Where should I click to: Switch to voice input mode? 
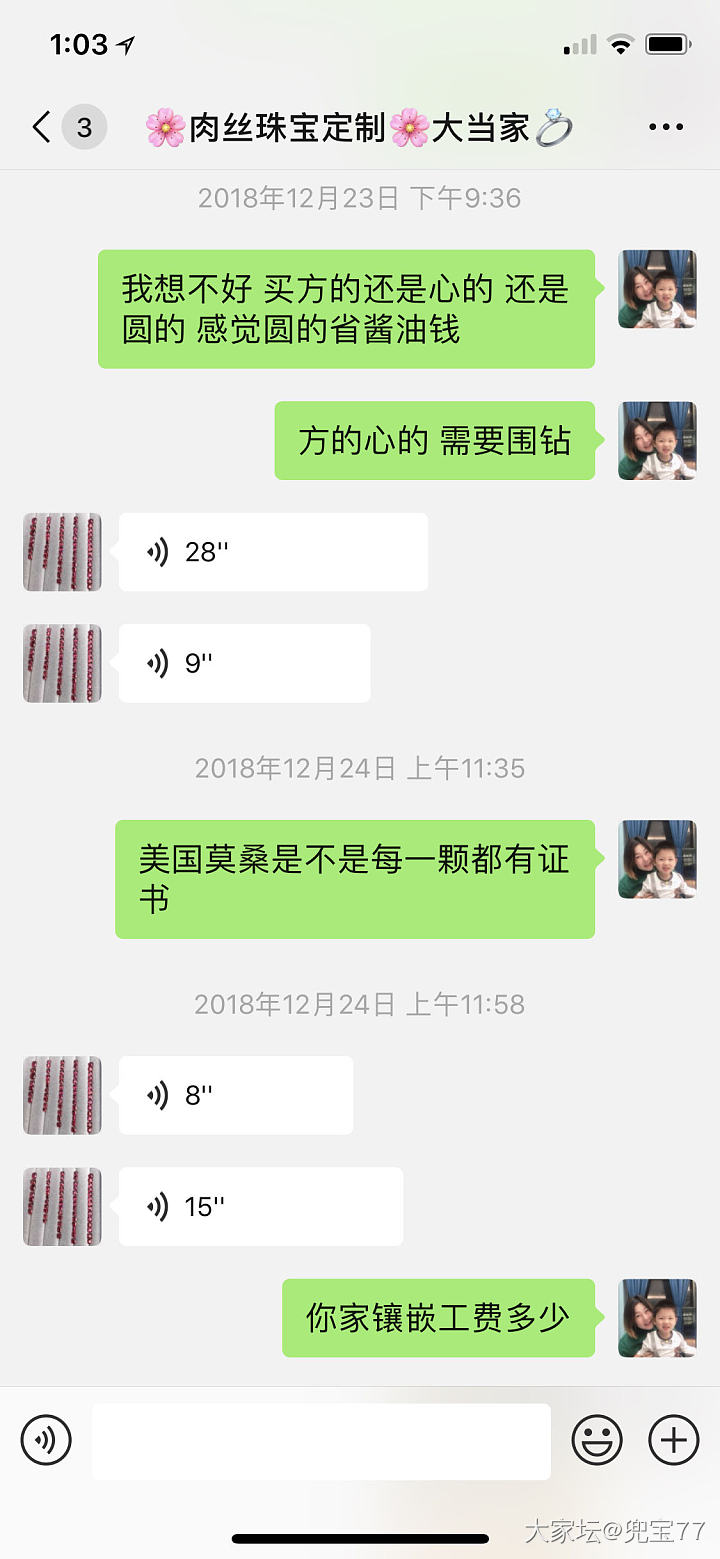click(46, 1441)
